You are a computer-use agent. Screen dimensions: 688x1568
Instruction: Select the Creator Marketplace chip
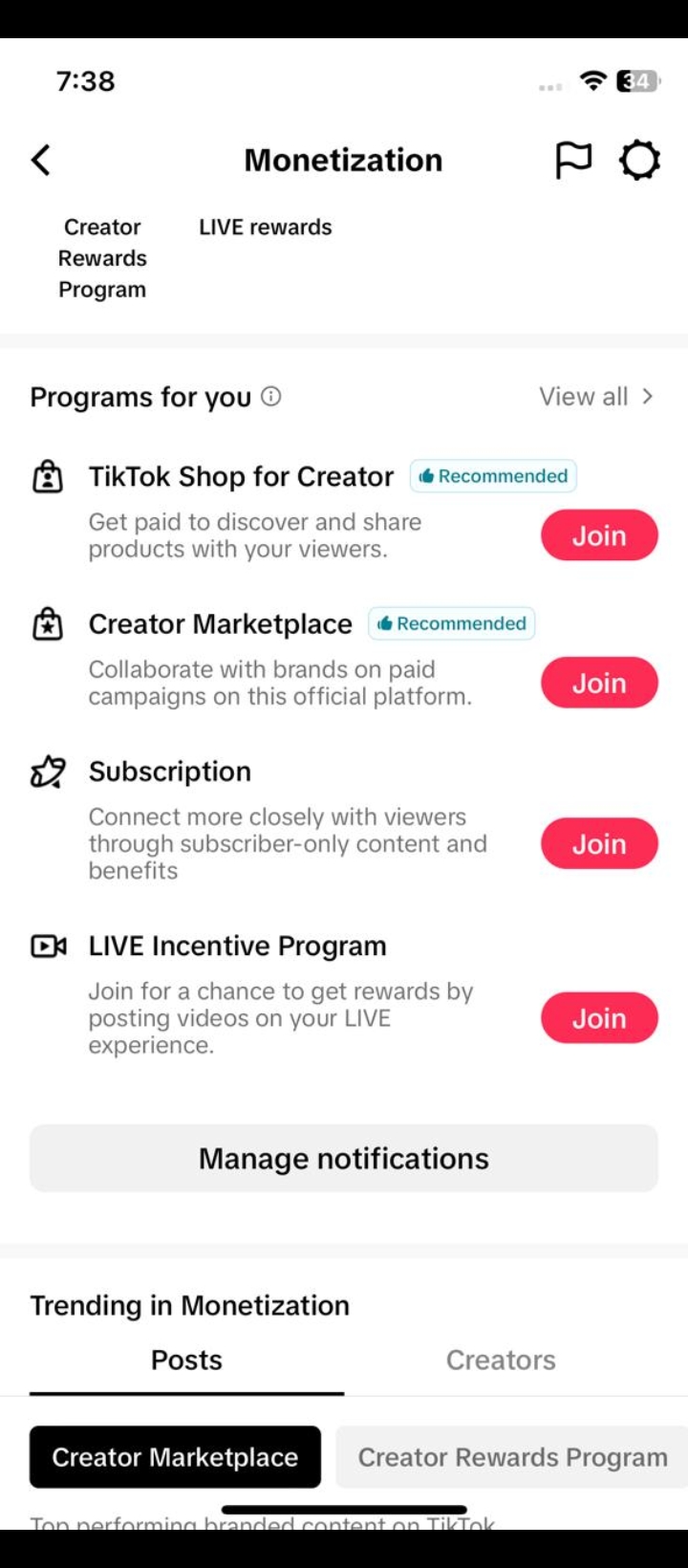coord(175,1457)
